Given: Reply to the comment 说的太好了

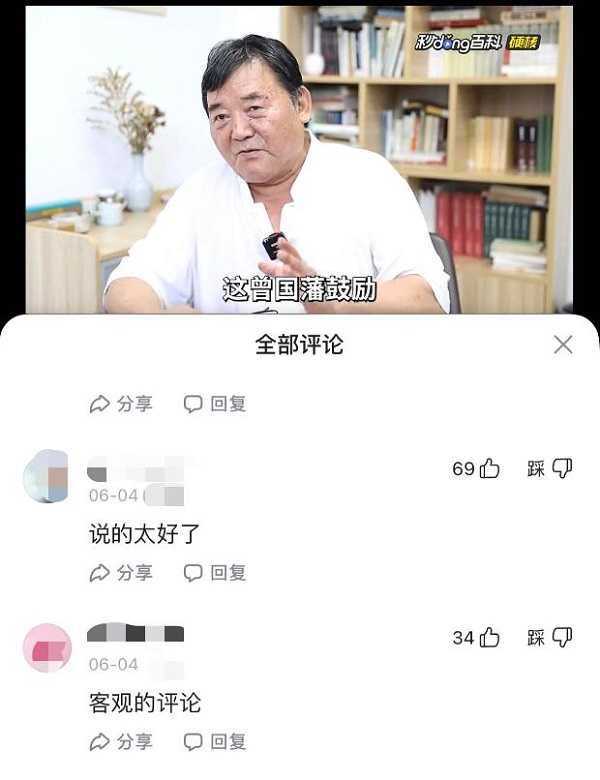Looking at the screenshot, I should pyautogui.click(x=215, y=573).
